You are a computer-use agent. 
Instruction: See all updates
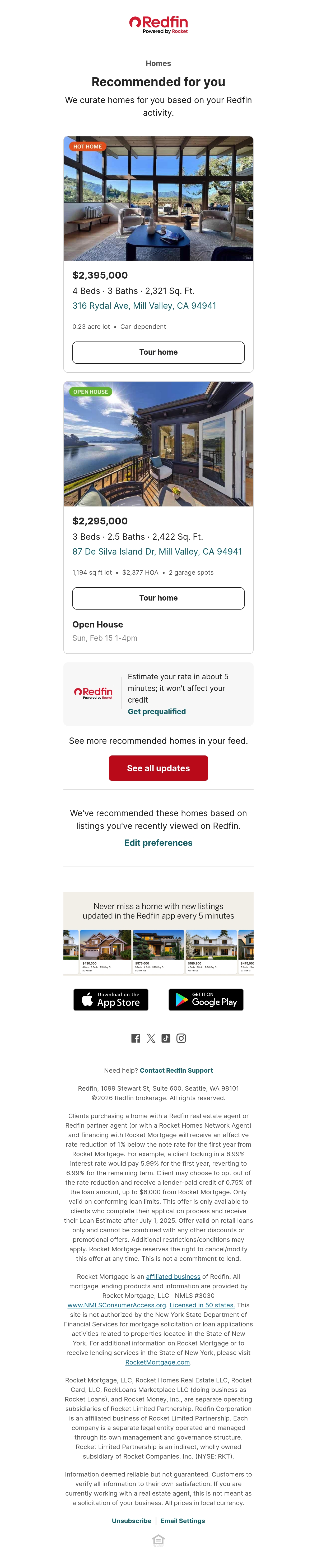(158, 768)
